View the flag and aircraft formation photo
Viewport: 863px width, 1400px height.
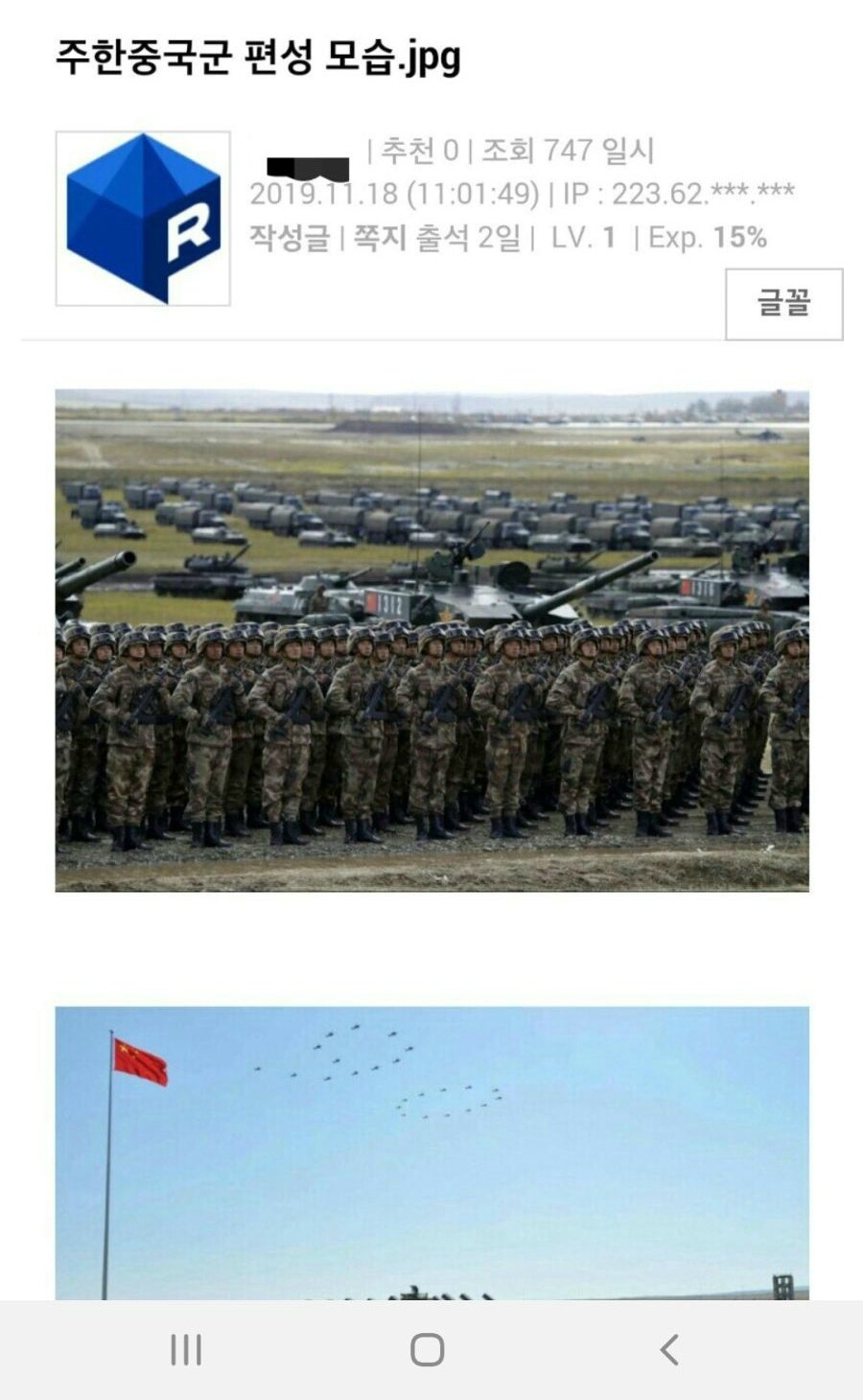coord(431,1153)
